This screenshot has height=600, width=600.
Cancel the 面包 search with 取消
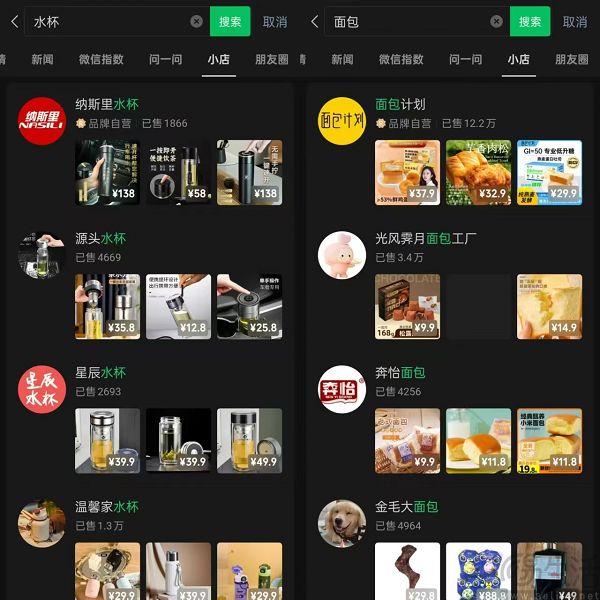point(575,21)
